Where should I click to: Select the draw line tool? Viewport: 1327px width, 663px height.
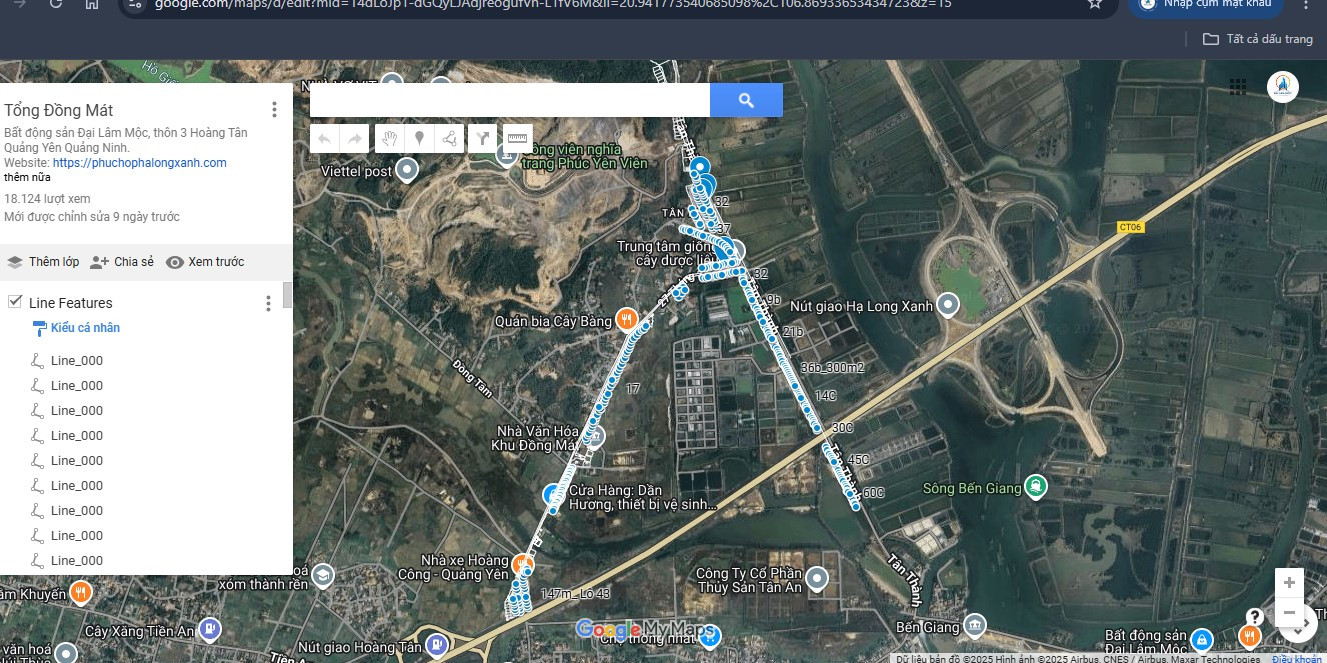(x=450, y=138)
